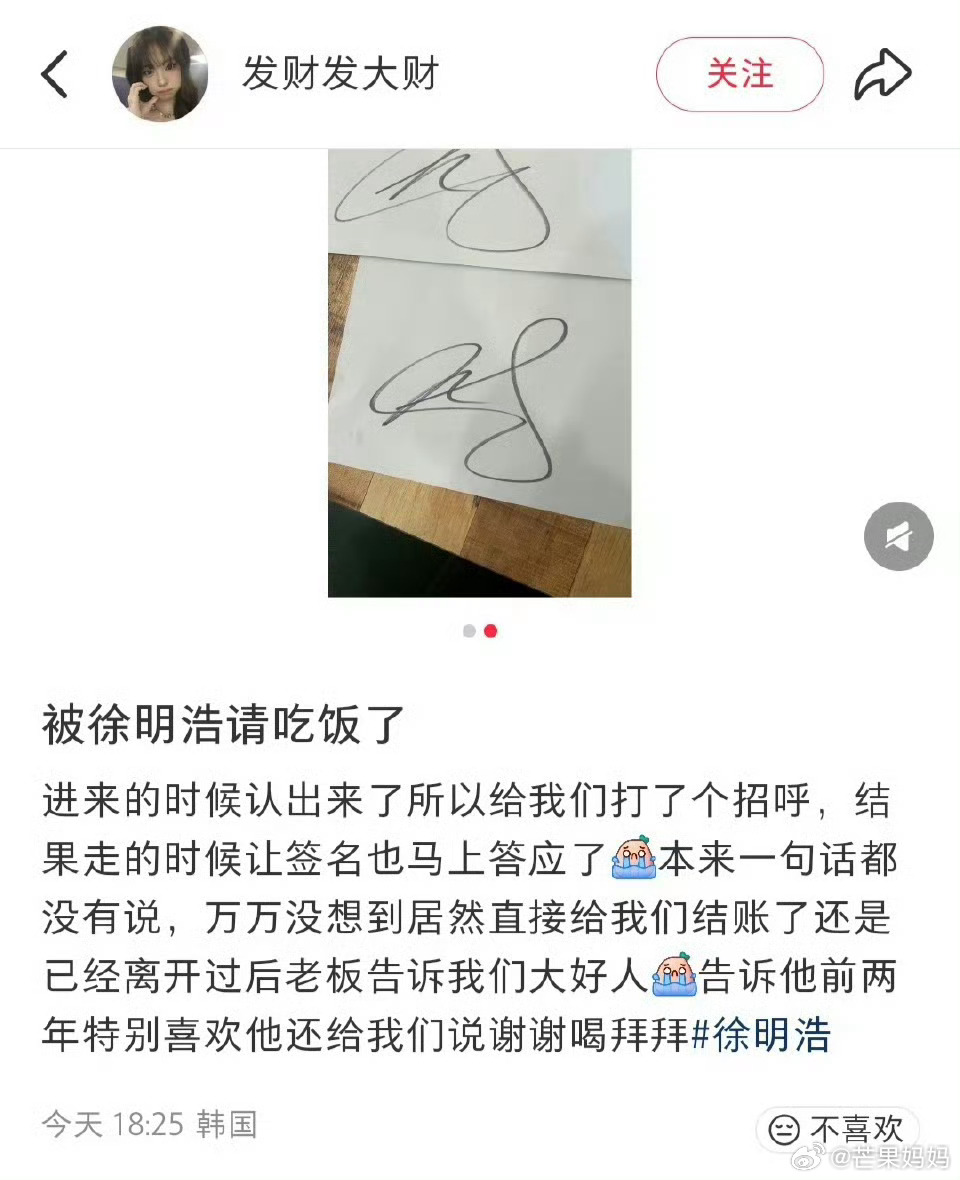This screenshot has height=1180, width=960.
Task: Toggle follow state via the 关注 button
Action: (740, 74)
